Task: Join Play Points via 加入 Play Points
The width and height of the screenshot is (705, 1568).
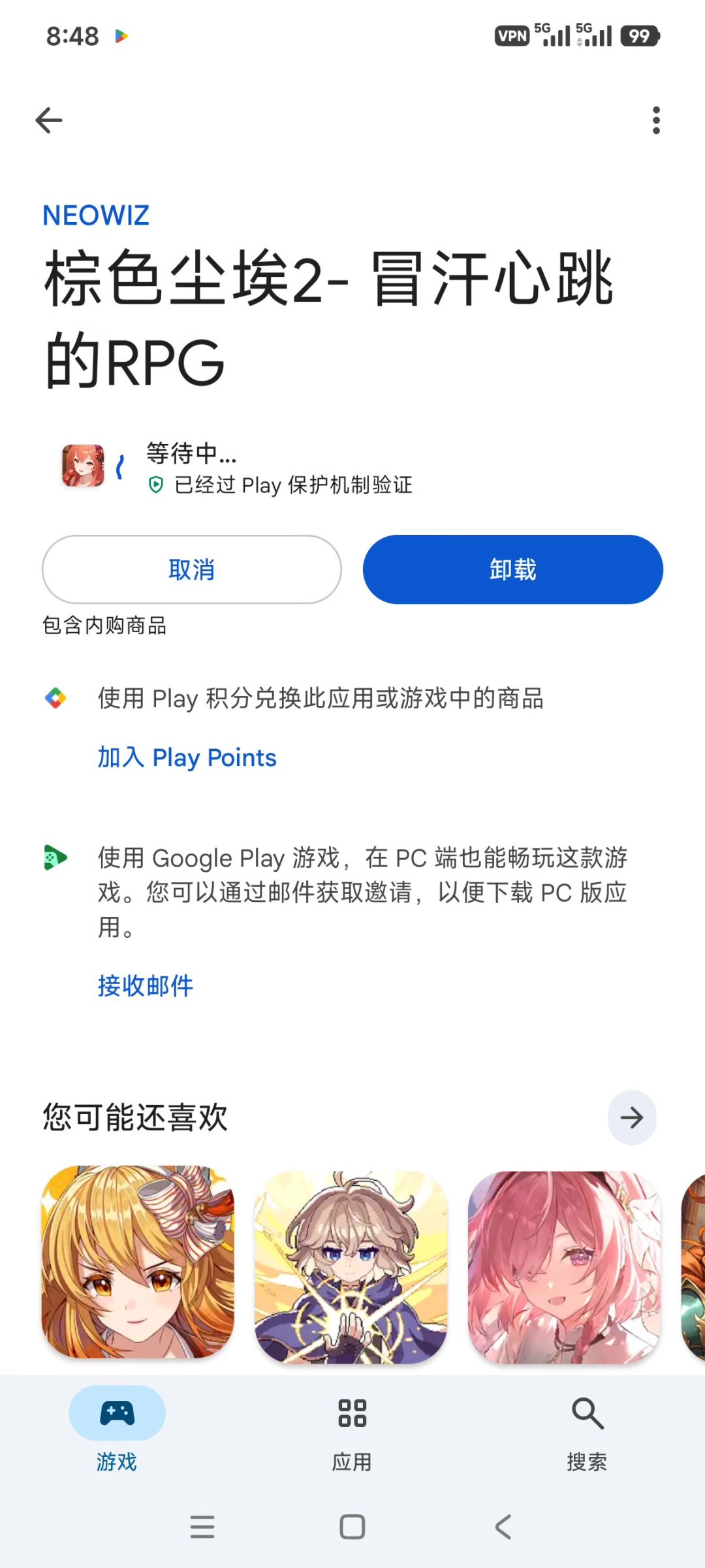Action: (x=187, y=758)
